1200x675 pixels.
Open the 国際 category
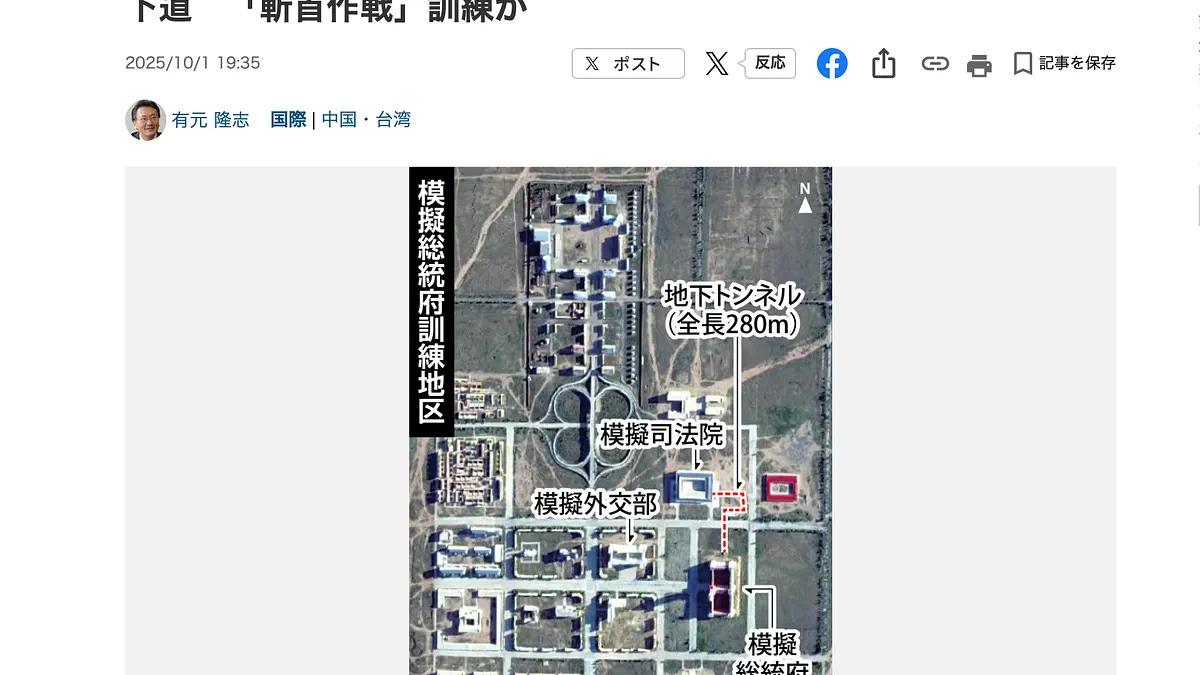[x=288, y=120]
